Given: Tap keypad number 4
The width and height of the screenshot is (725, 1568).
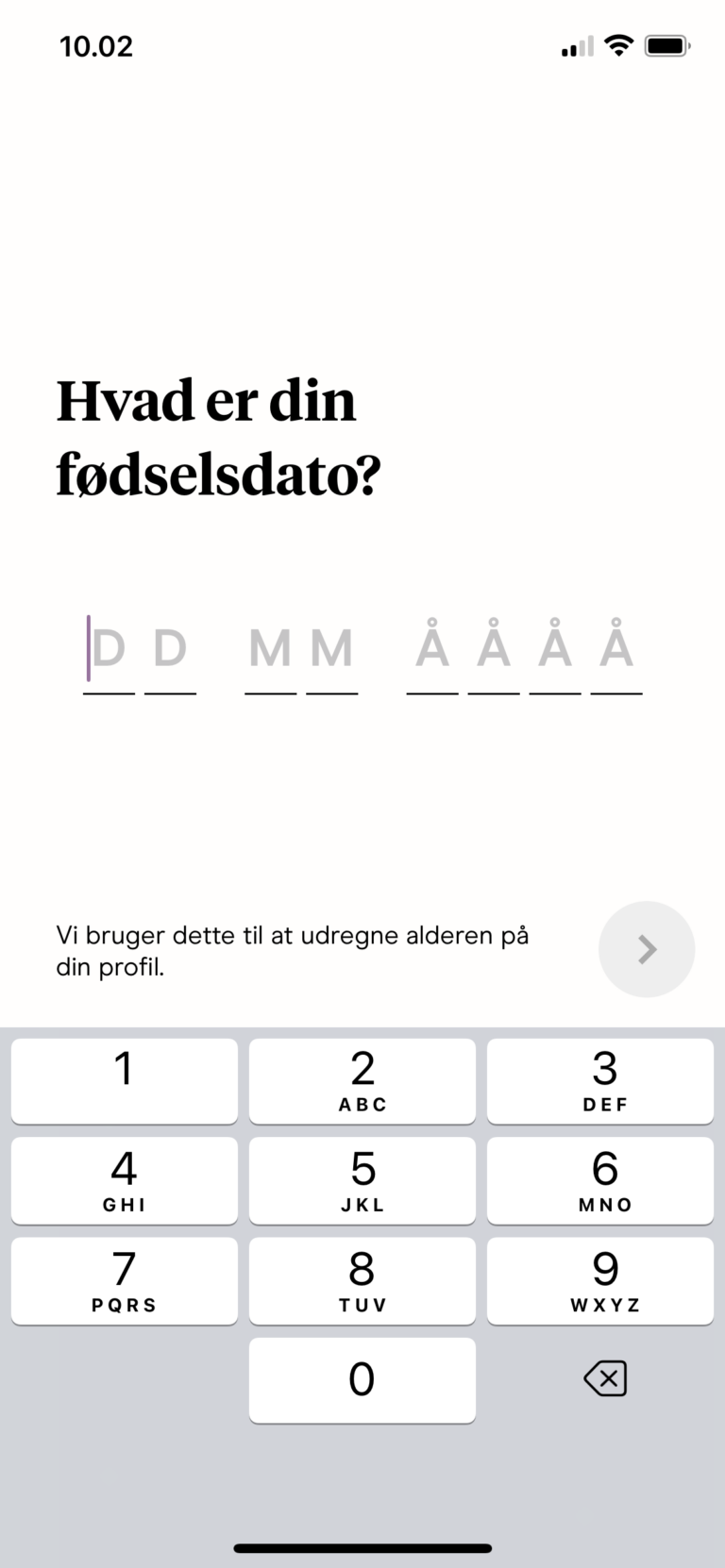Looking at the screenshot, I should (125, 1180).
